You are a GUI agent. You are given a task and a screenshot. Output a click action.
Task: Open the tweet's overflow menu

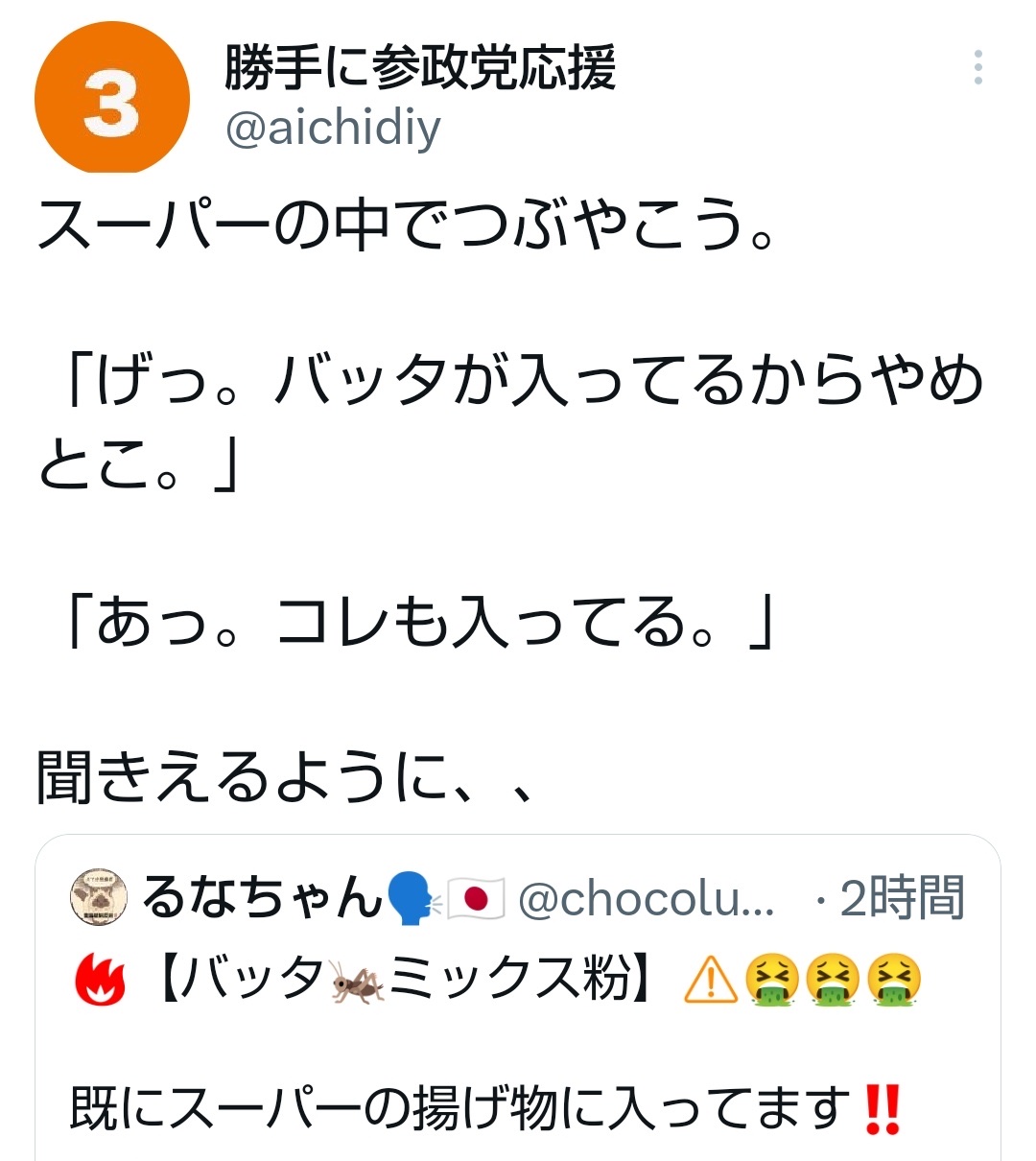[977, 67]
